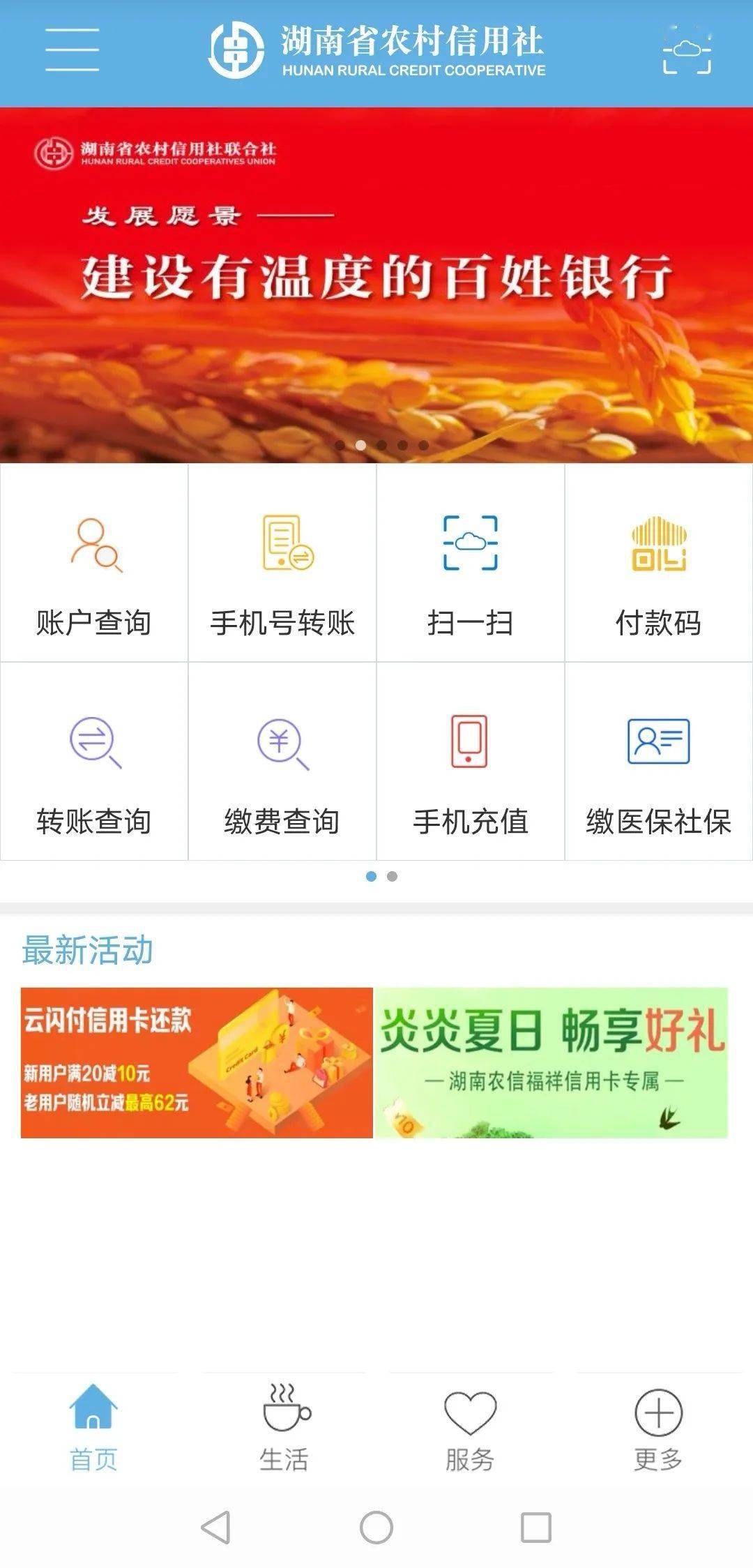Screen dimensions: 753x1568
Task: Tap the system back button
Action: 216,1528
